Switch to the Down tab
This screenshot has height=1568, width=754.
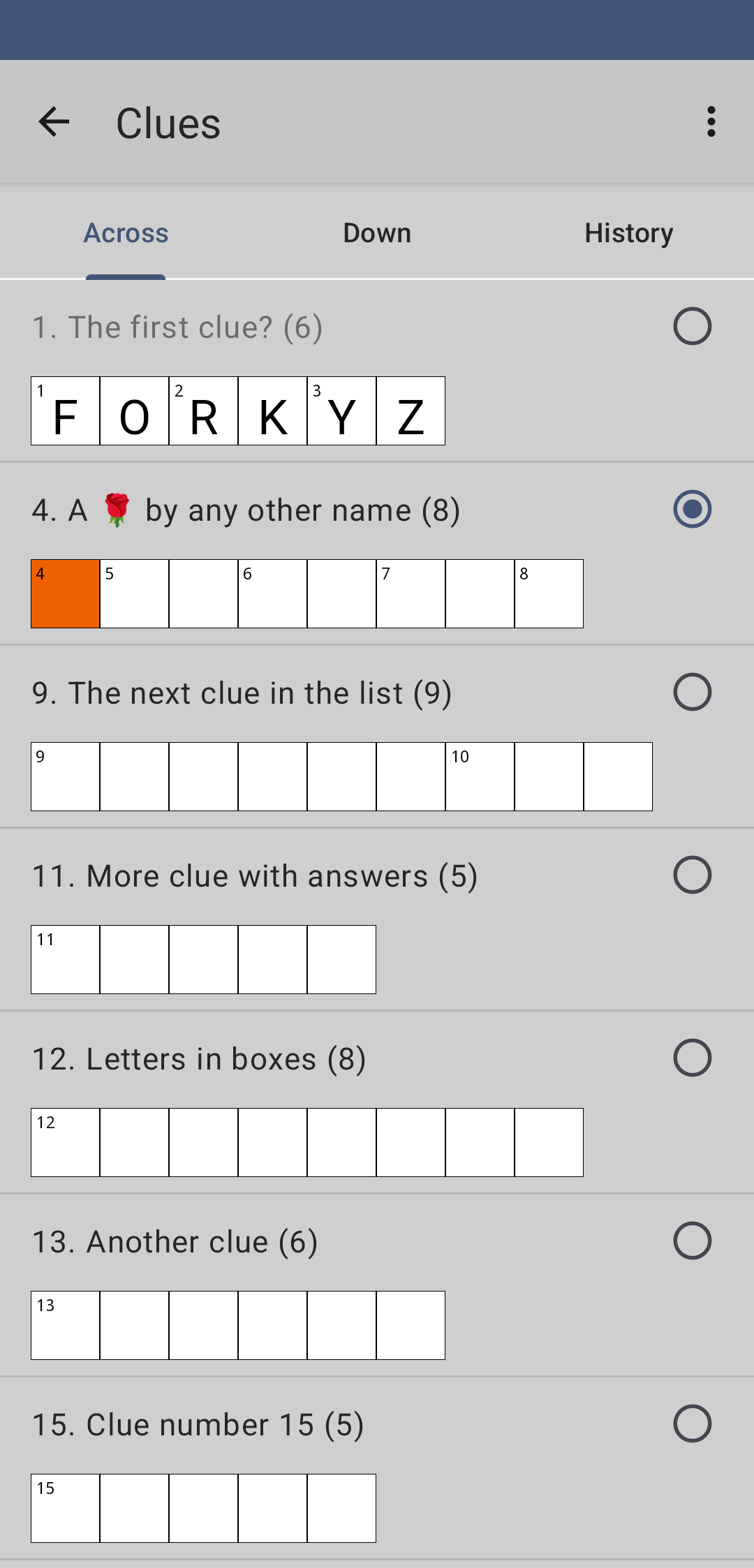point(377,233)
